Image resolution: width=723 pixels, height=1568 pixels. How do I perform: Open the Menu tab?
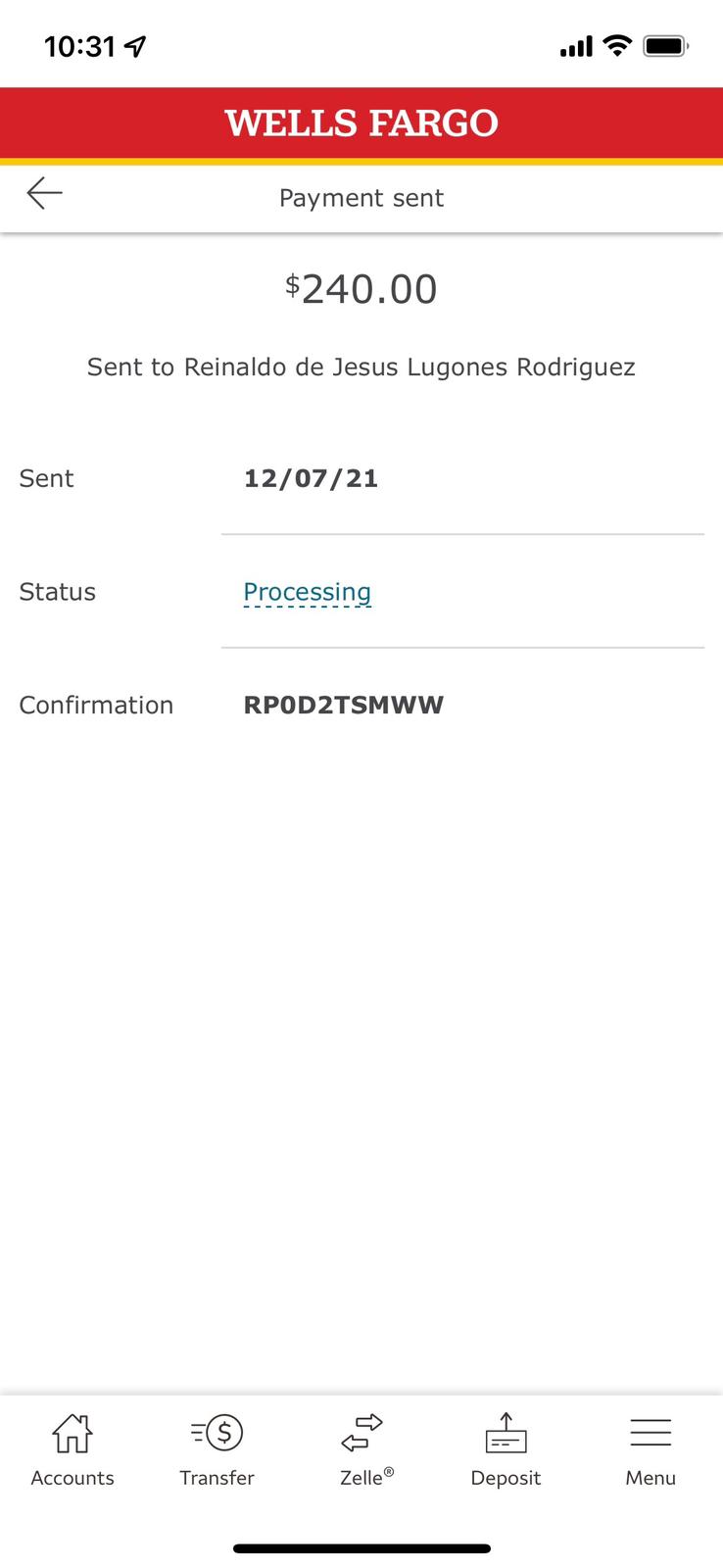click(x=651, y=1451)
